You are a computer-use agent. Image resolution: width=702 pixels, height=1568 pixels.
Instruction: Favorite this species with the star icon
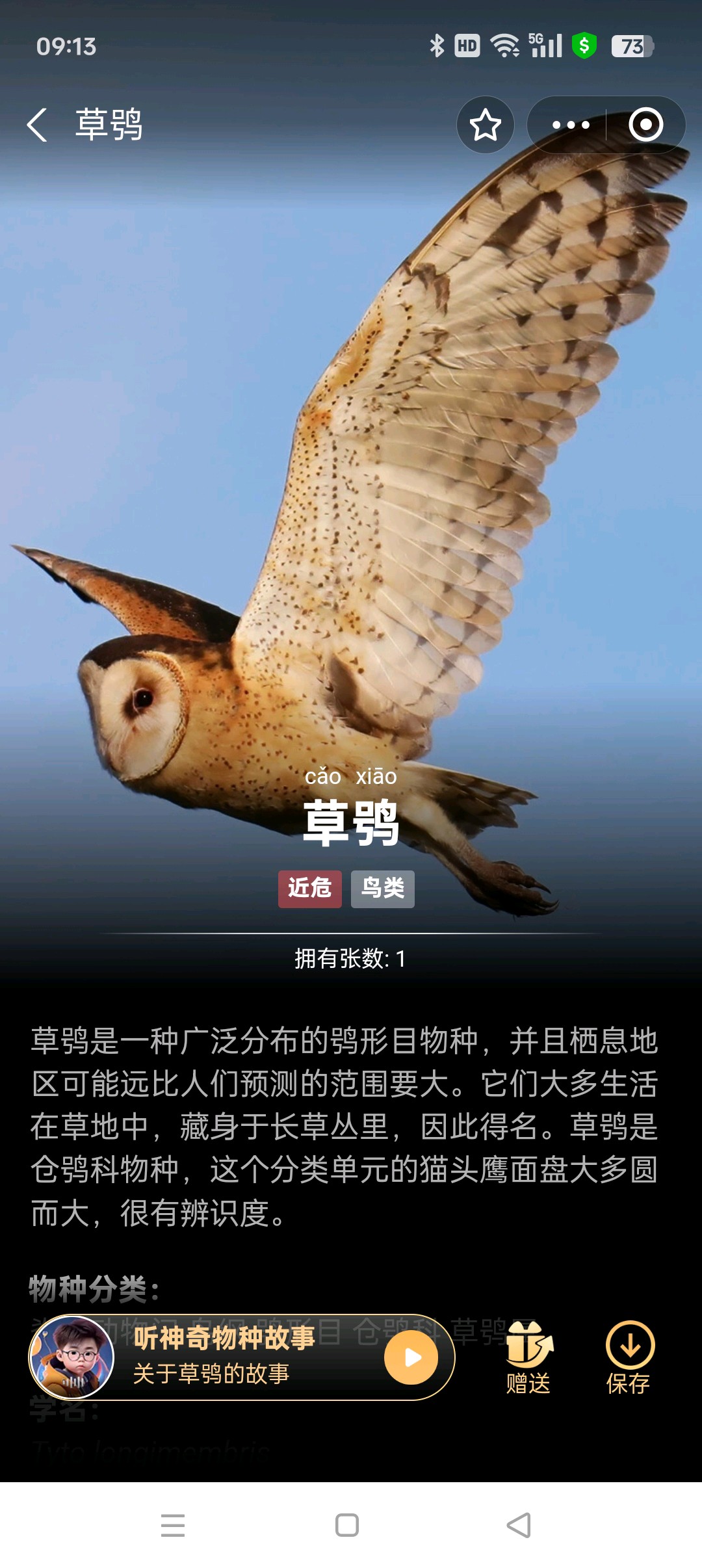485,125
